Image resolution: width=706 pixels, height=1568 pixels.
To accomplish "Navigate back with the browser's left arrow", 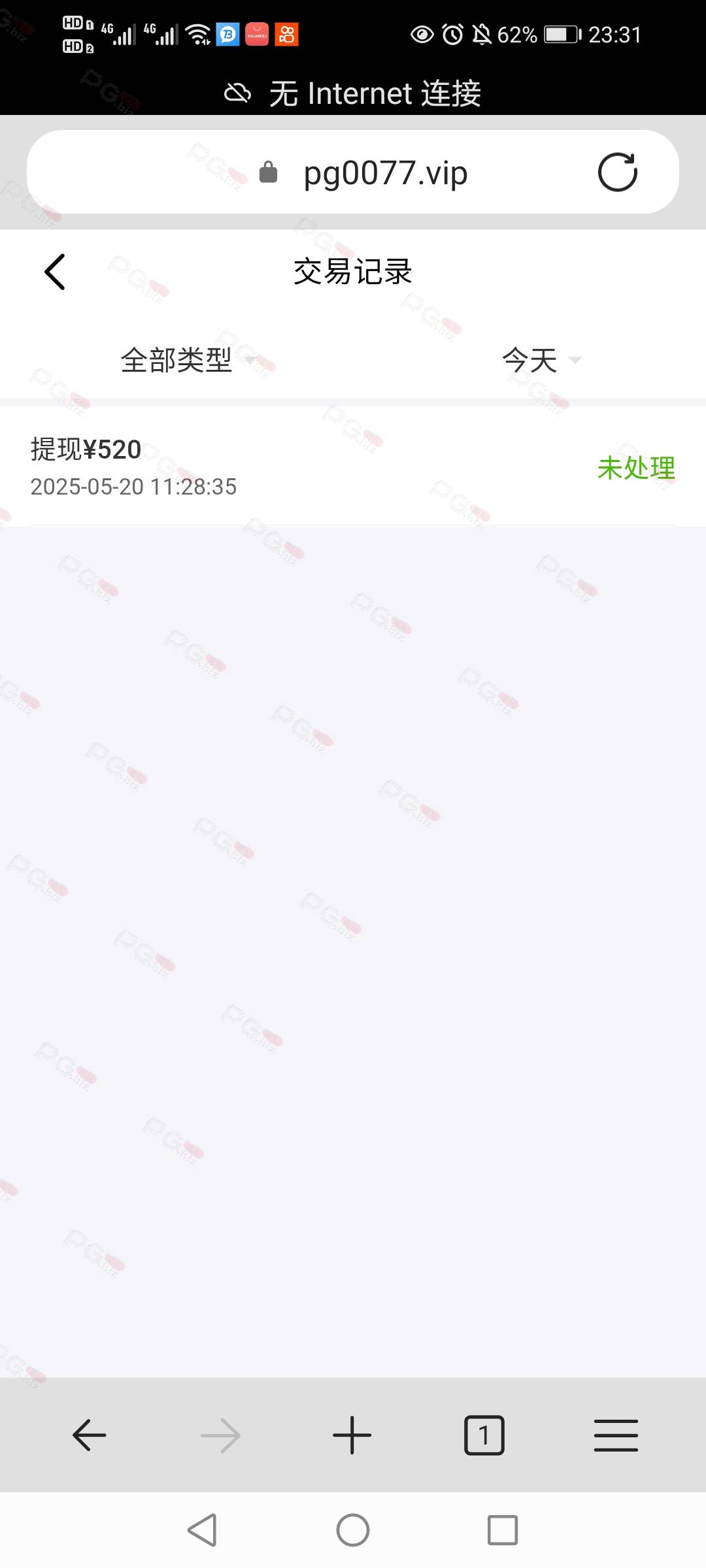I will click(90, 1435).
